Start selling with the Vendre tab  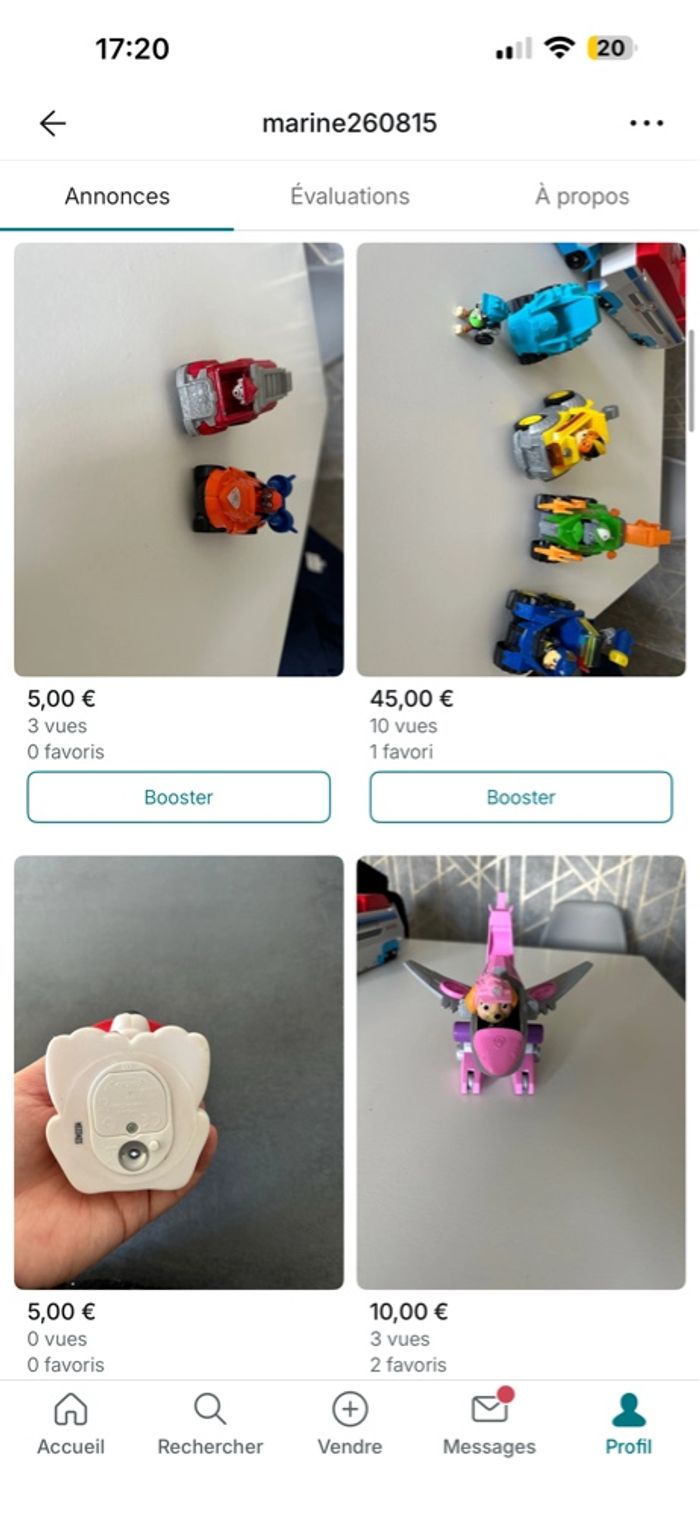(x=350, y=1424)
